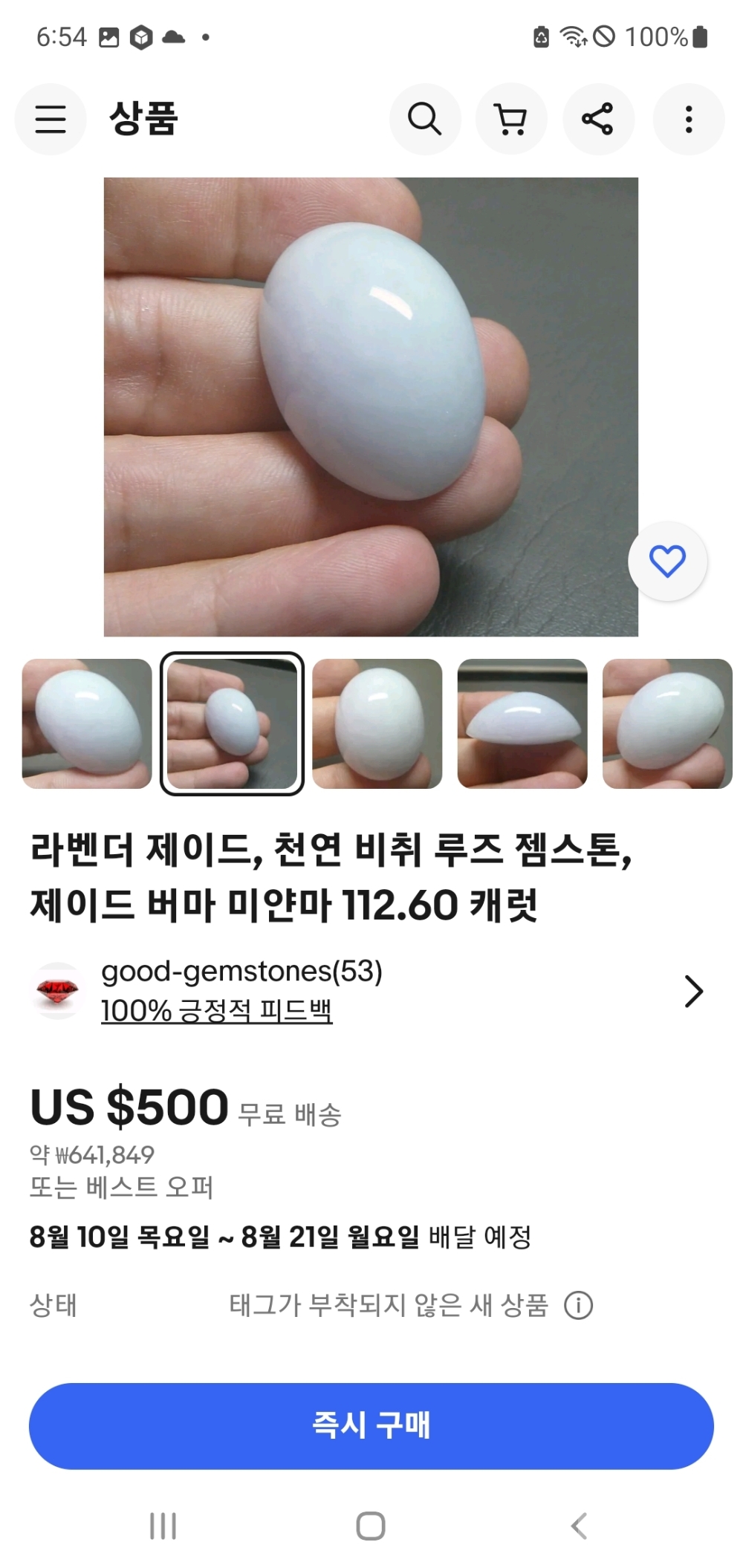Open the three-dot overflow menu

(x=689, y=119)
